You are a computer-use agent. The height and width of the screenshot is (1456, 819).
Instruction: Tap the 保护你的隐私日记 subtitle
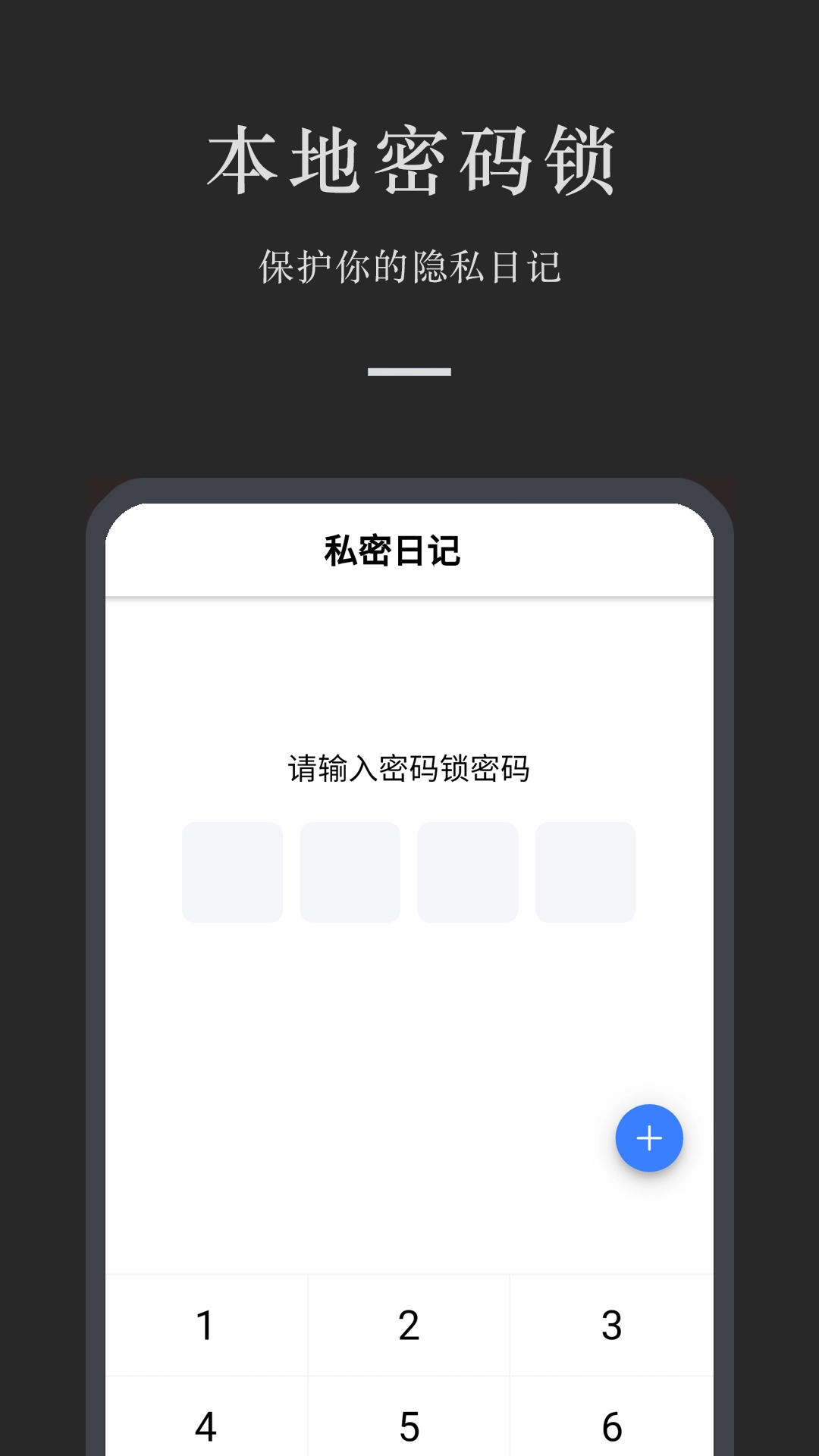[x=409, y=264]
